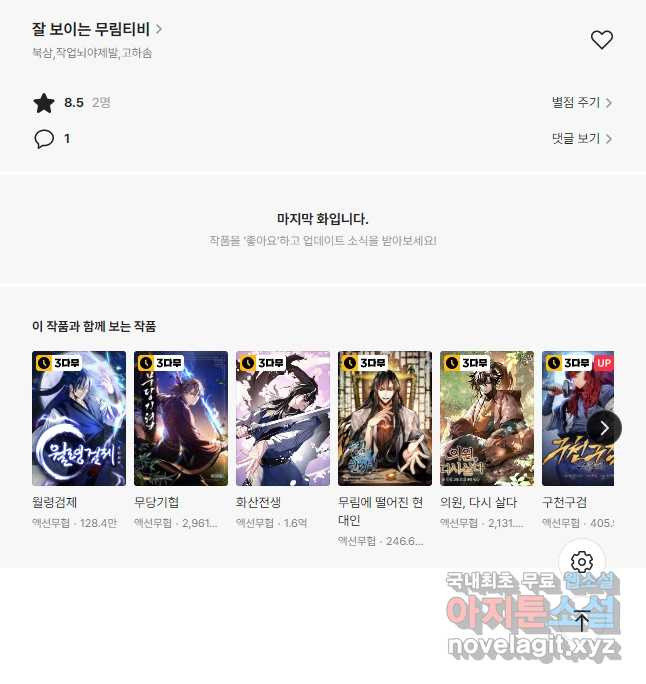Open the 화산전생 recommended work

(x=283, y=418)
